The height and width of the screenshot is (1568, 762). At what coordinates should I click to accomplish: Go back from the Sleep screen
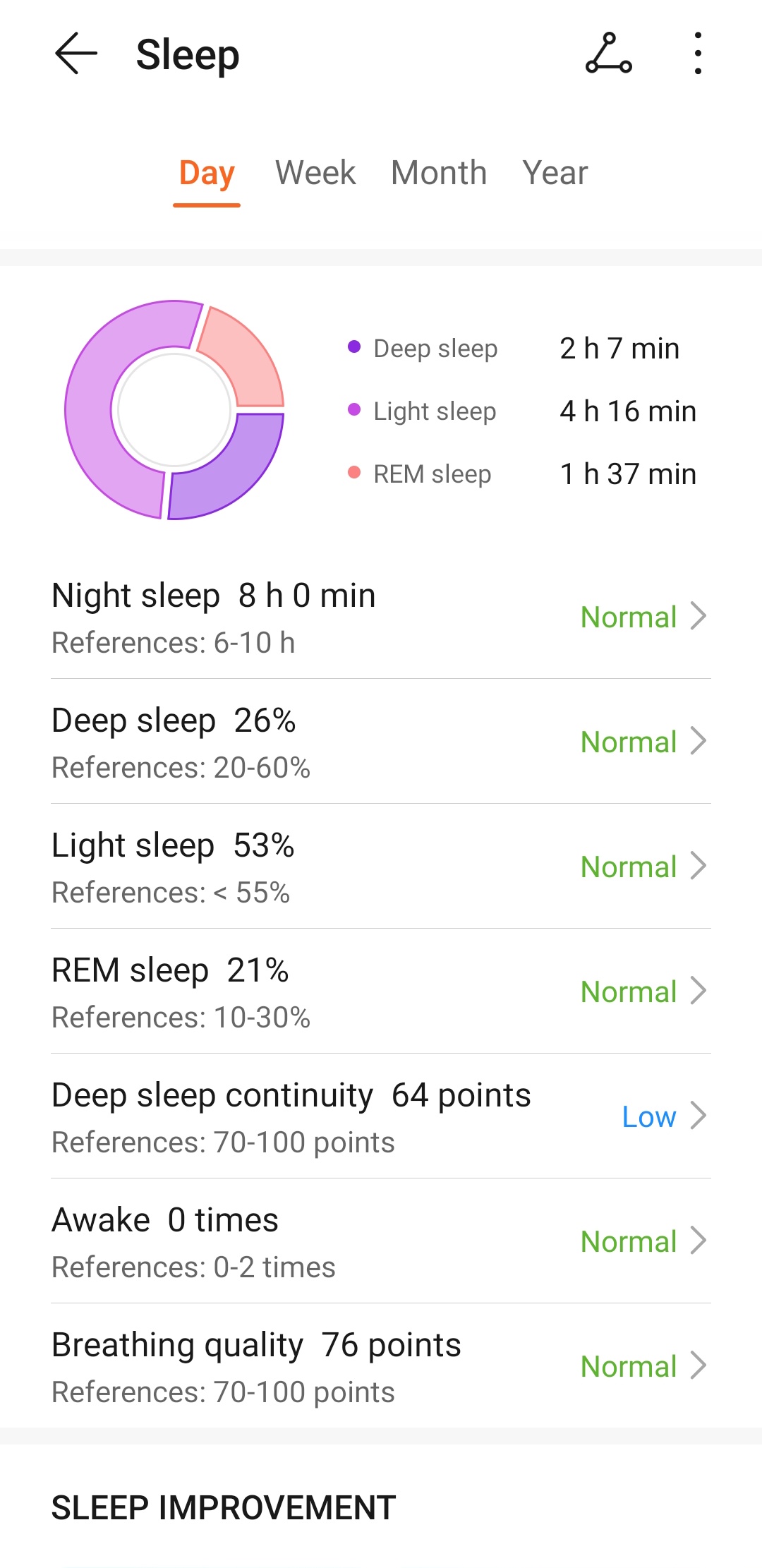(75, 54)
